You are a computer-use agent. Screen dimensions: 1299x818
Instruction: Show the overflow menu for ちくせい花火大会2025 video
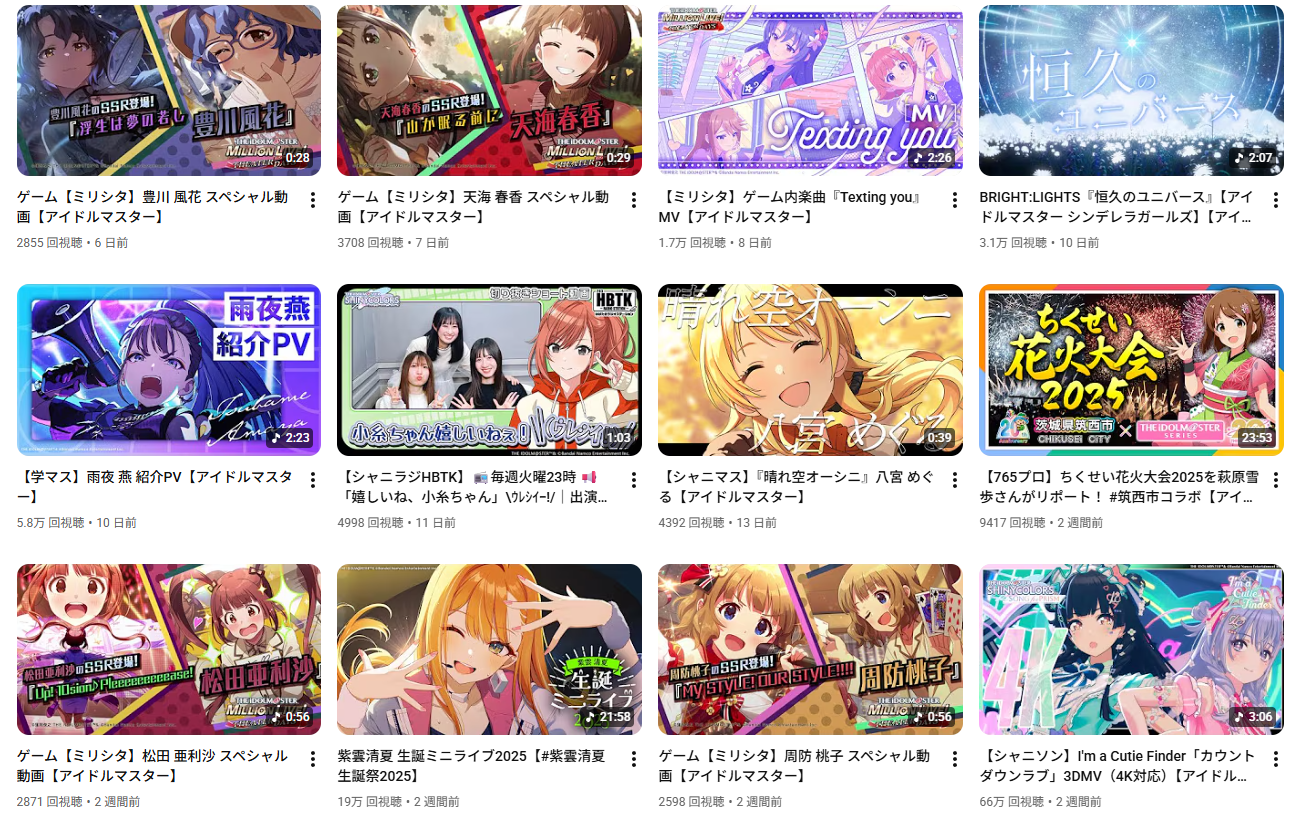(1275, 480)
